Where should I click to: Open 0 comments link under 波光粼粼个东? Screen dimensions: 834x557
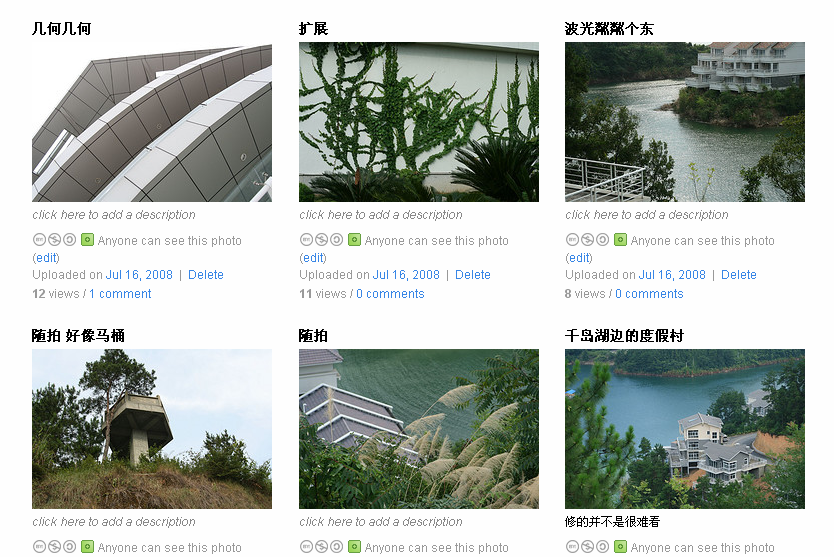[x=649, y=294]
